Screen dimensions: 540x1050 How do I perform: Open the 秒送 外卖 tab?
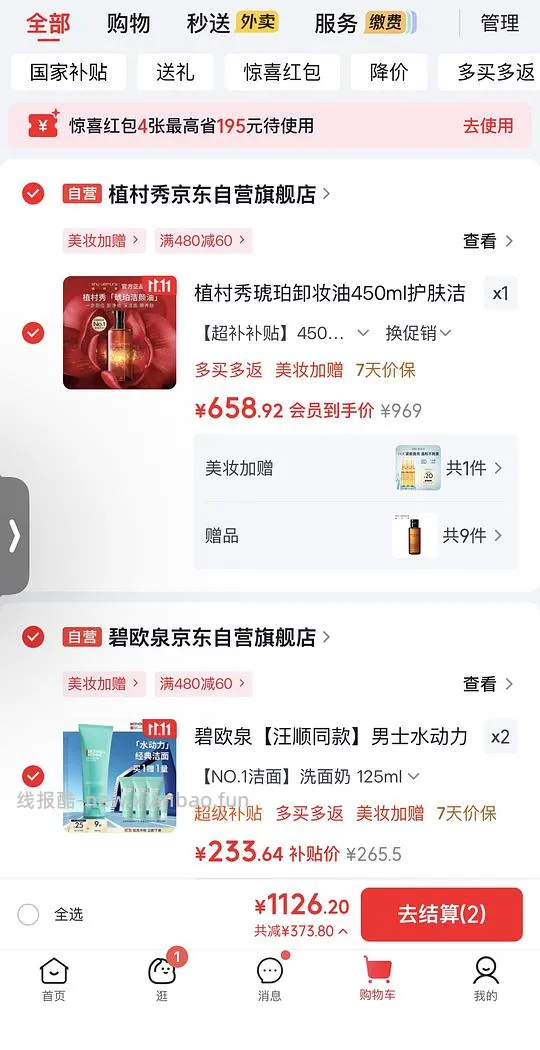pos(232,23)
